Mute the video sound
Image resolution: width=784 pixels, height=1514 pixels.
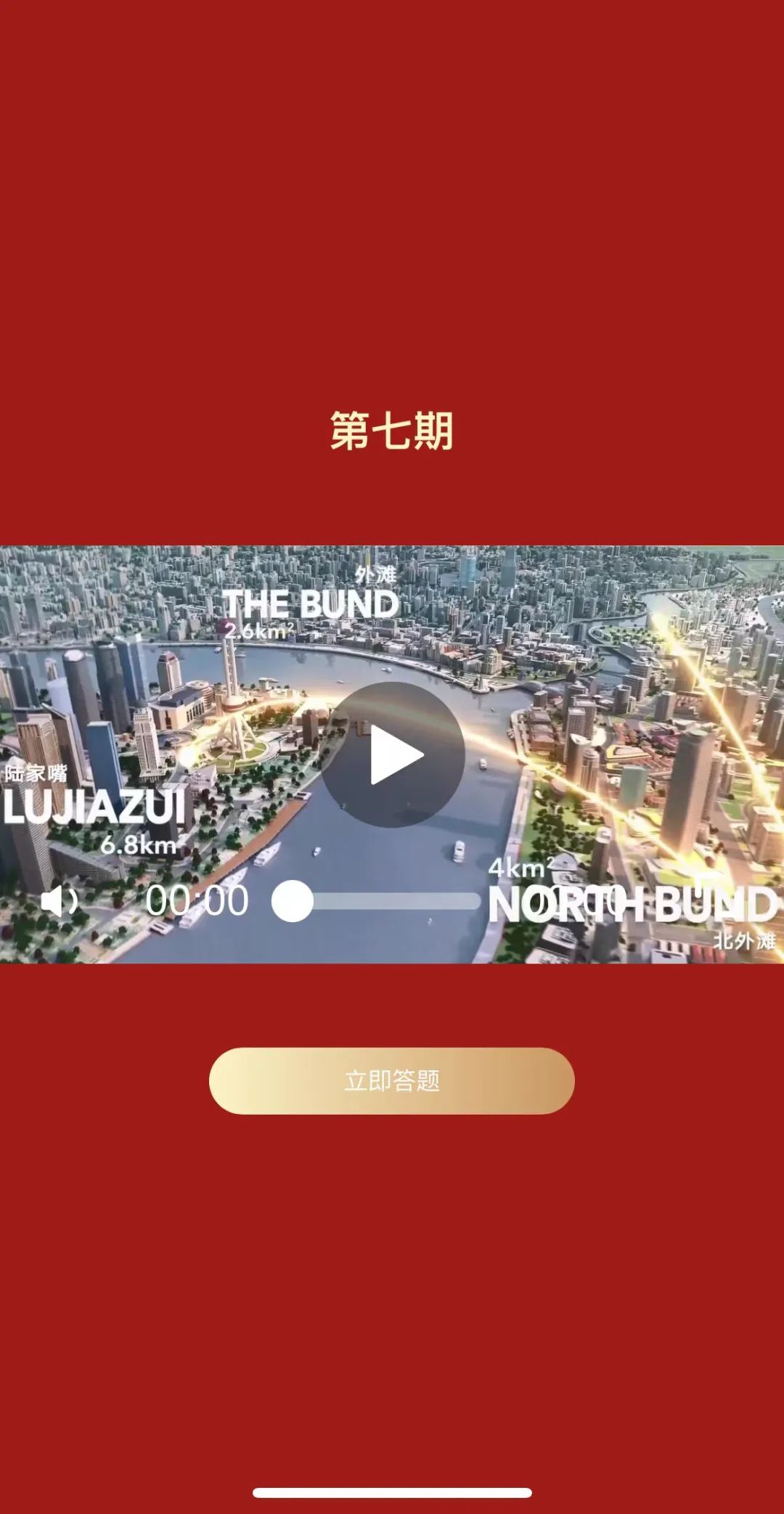(60, 901)
